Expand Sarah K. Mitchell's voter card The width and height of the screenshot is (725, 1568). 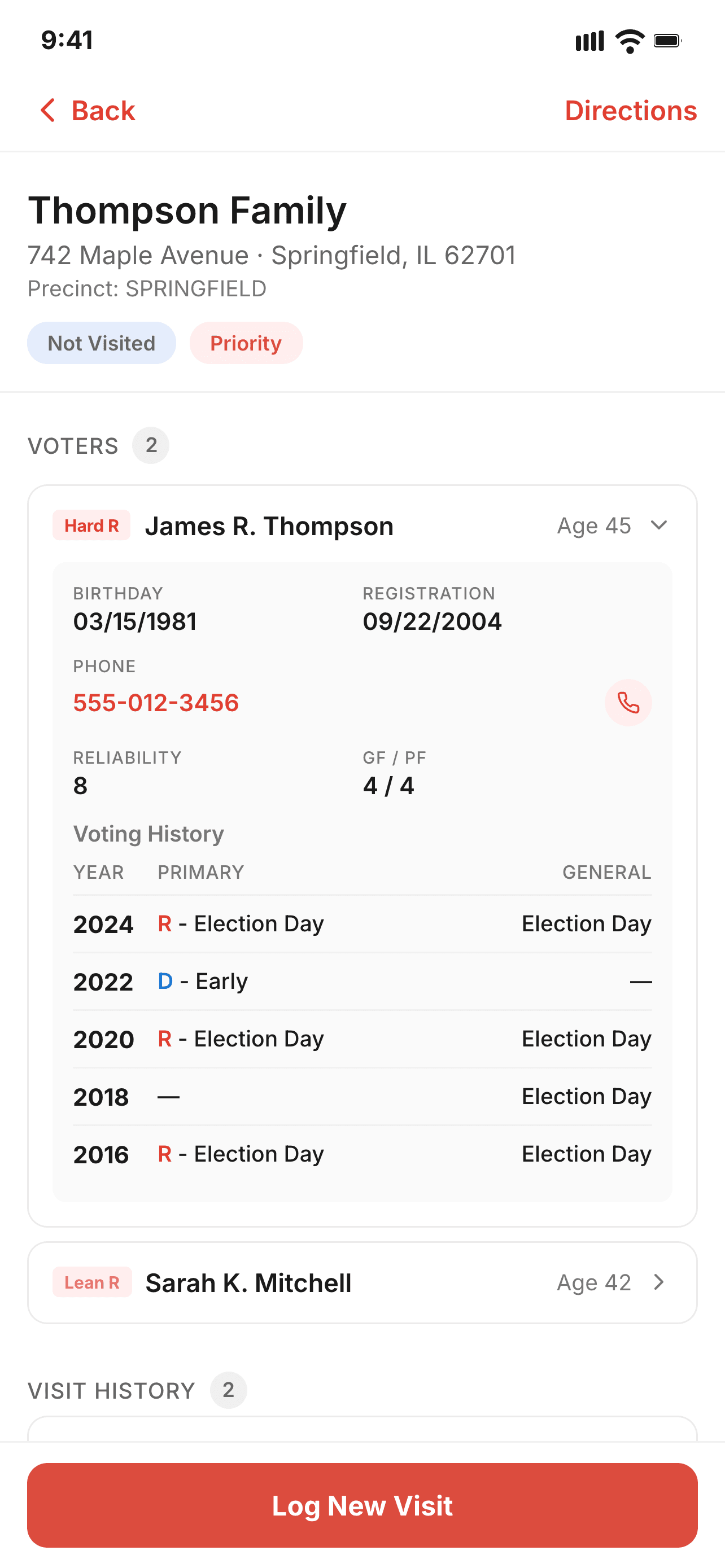363,1282
